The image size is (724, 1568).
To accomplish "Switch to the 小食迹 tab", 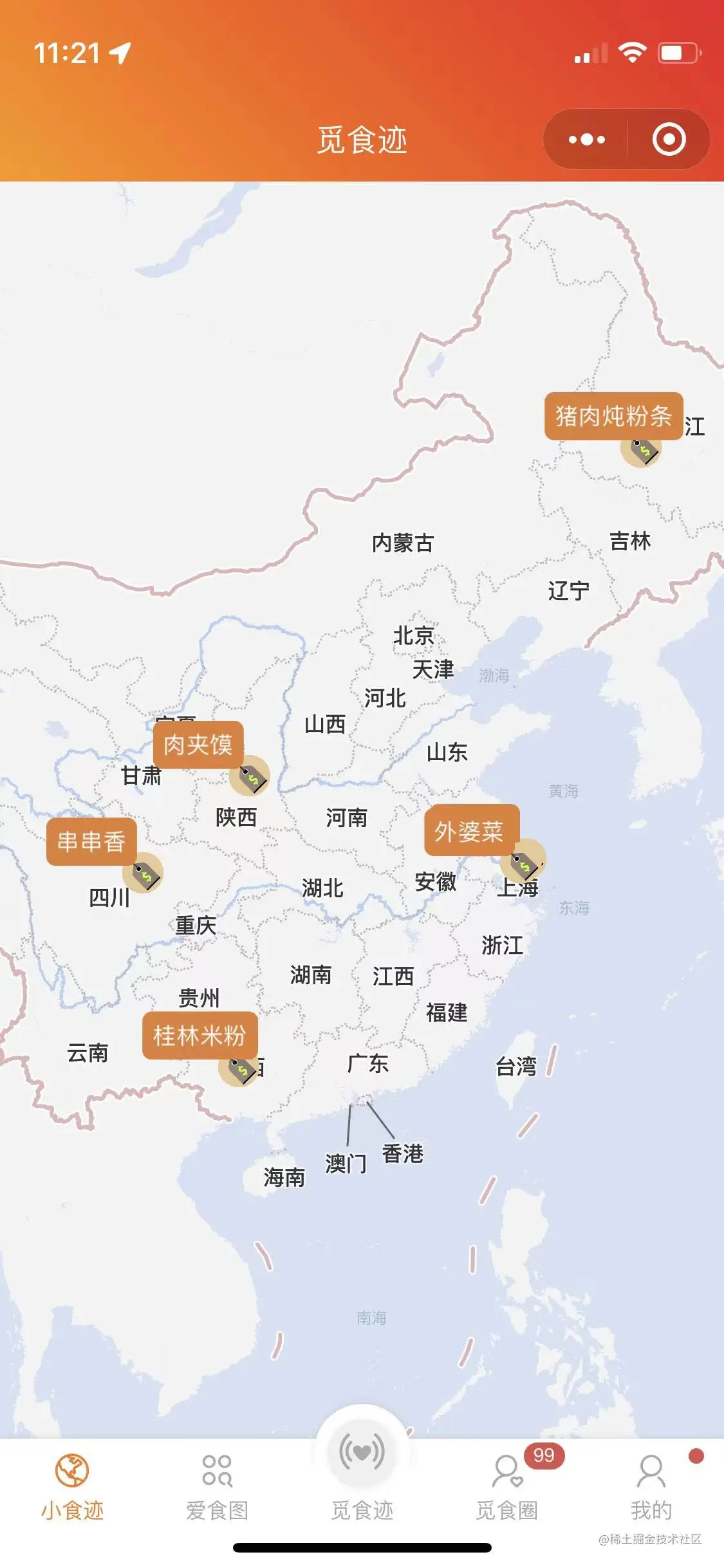I will pyautogui.click(x=72, y=1487).
